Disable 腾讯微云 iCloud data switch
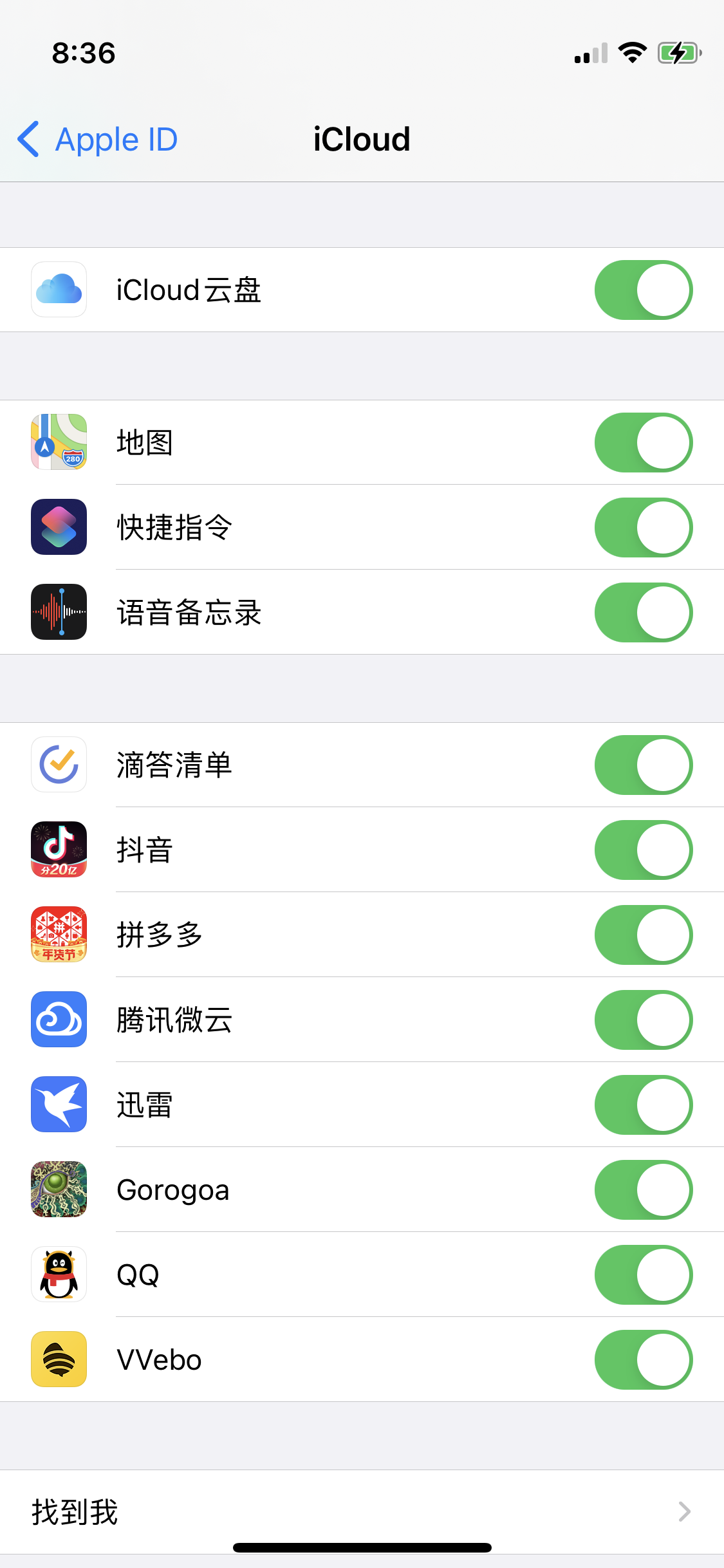 pyautogui.click(x=643, y=1020)
